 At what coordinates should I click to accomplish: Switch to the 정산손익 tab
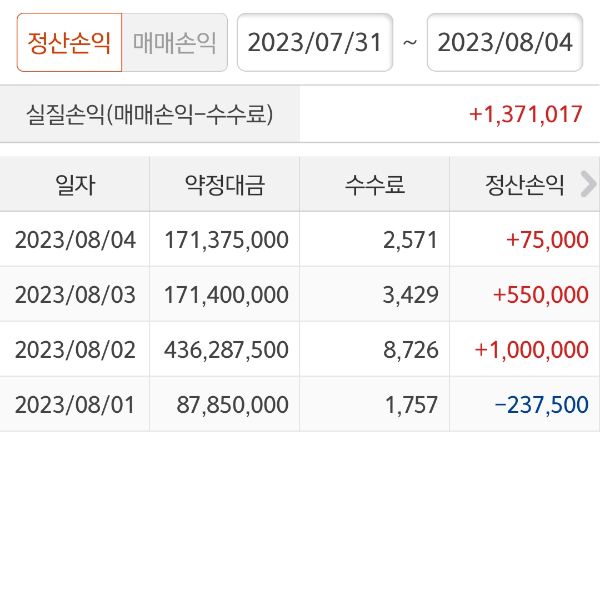click(69, 43)
